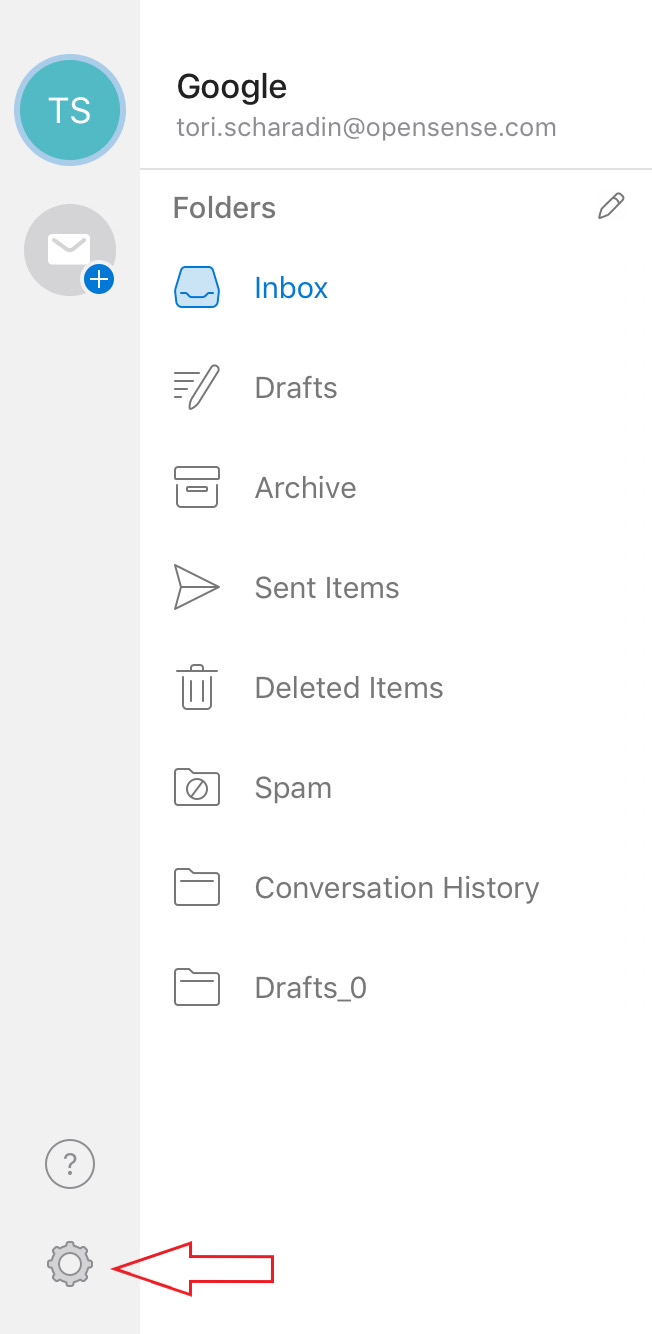Open the Inbox folder
Screen dimensions: 652x1334
click(x=396, y=288)
